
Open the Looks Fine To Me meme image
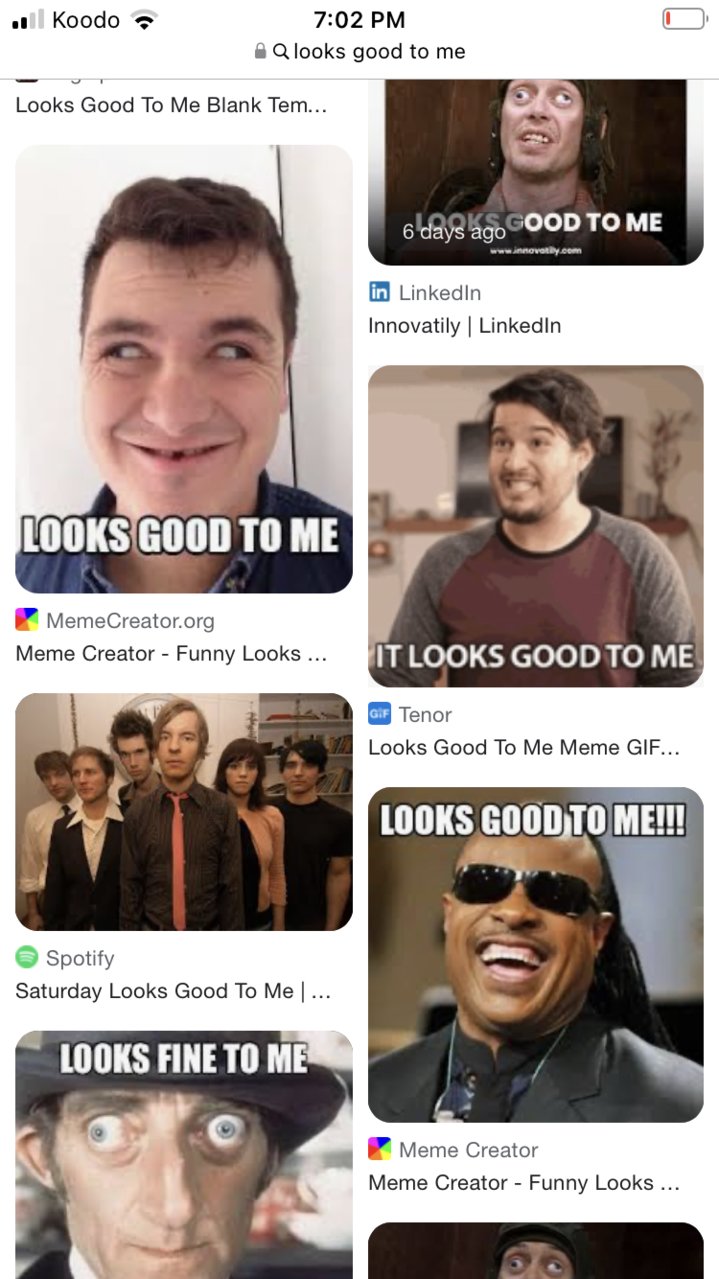(x=184, y=1155)
